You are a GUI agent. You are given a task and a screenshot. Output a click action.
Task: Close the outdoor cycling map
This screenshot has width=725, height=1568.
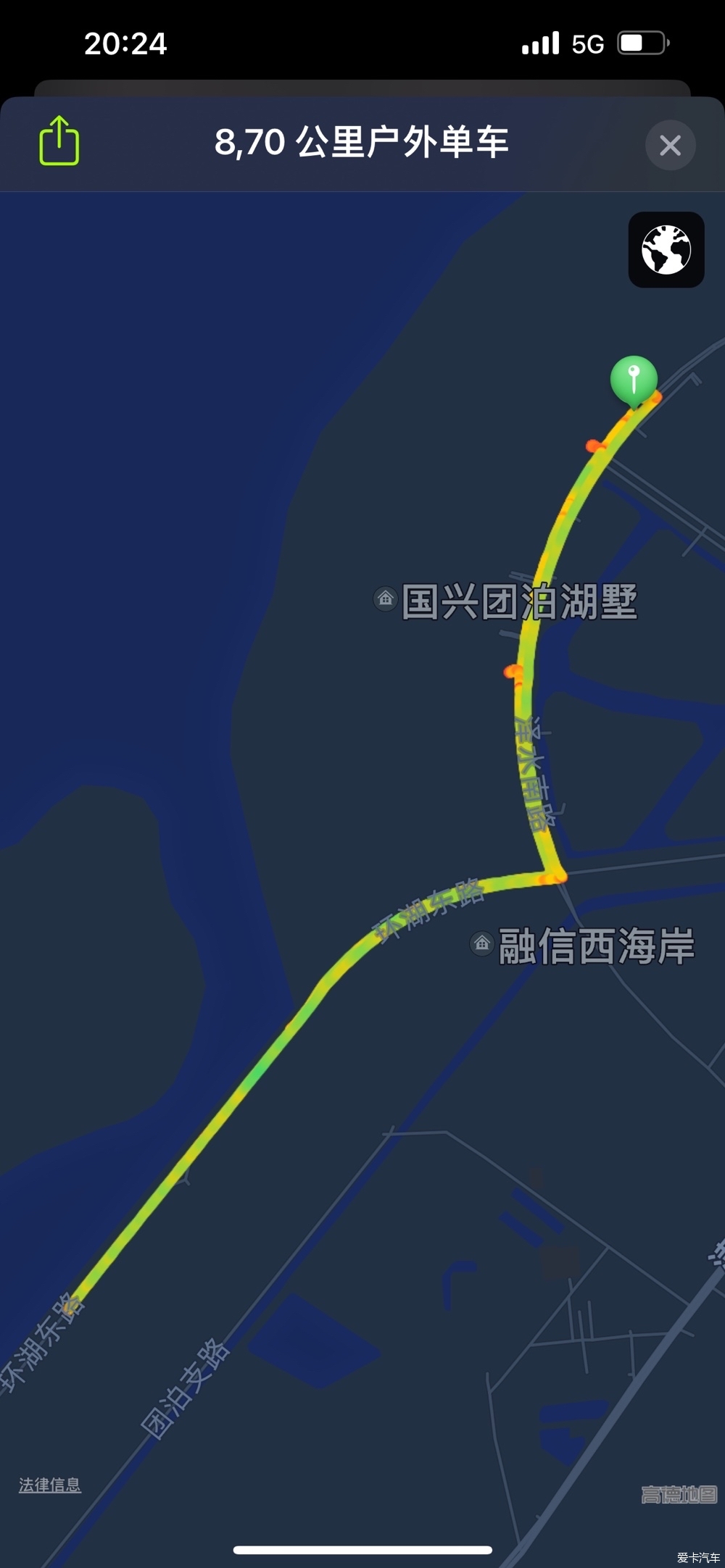point(670,145)
